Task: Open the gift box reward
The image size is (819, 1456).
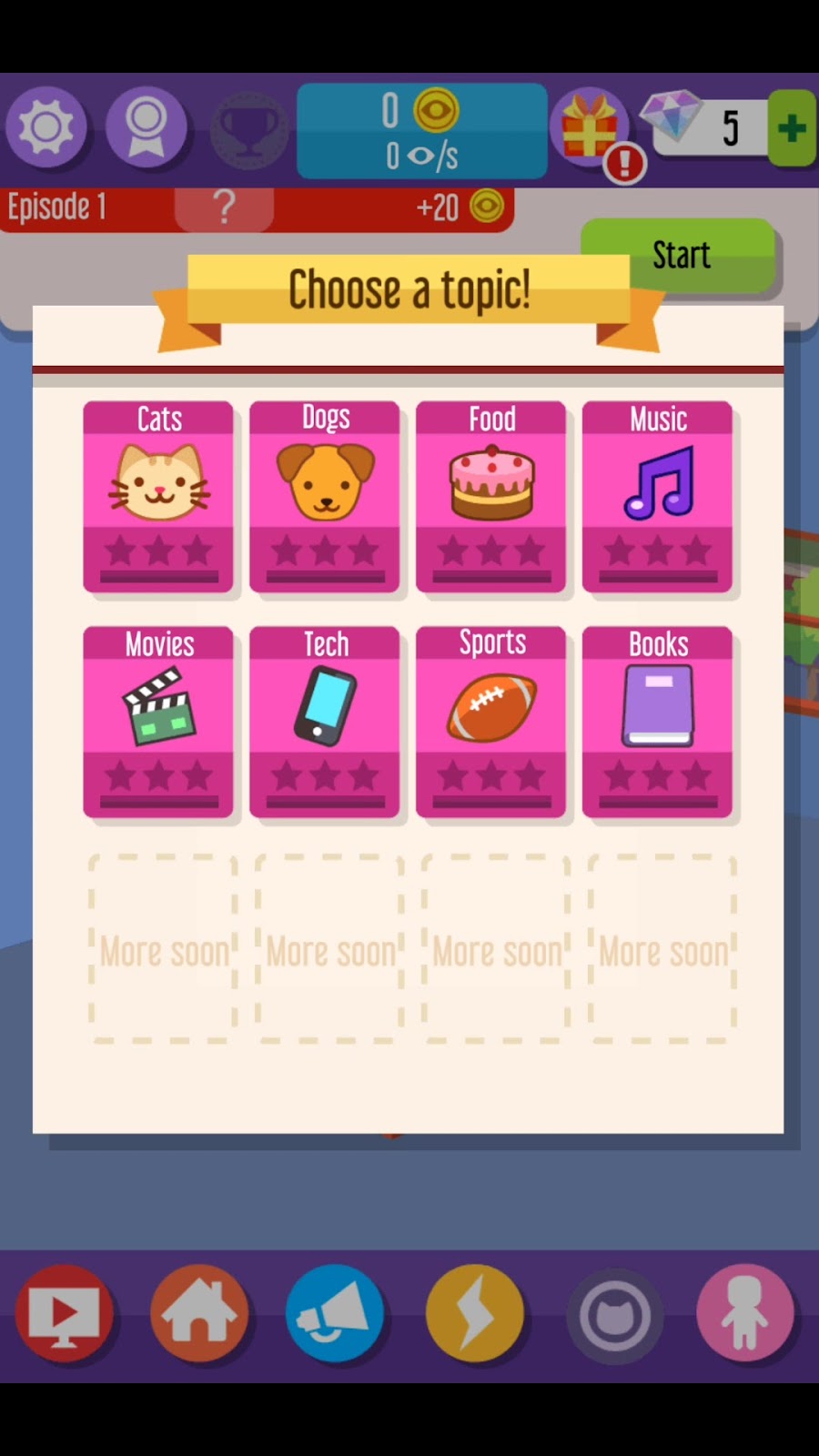Action: (590, 128)
